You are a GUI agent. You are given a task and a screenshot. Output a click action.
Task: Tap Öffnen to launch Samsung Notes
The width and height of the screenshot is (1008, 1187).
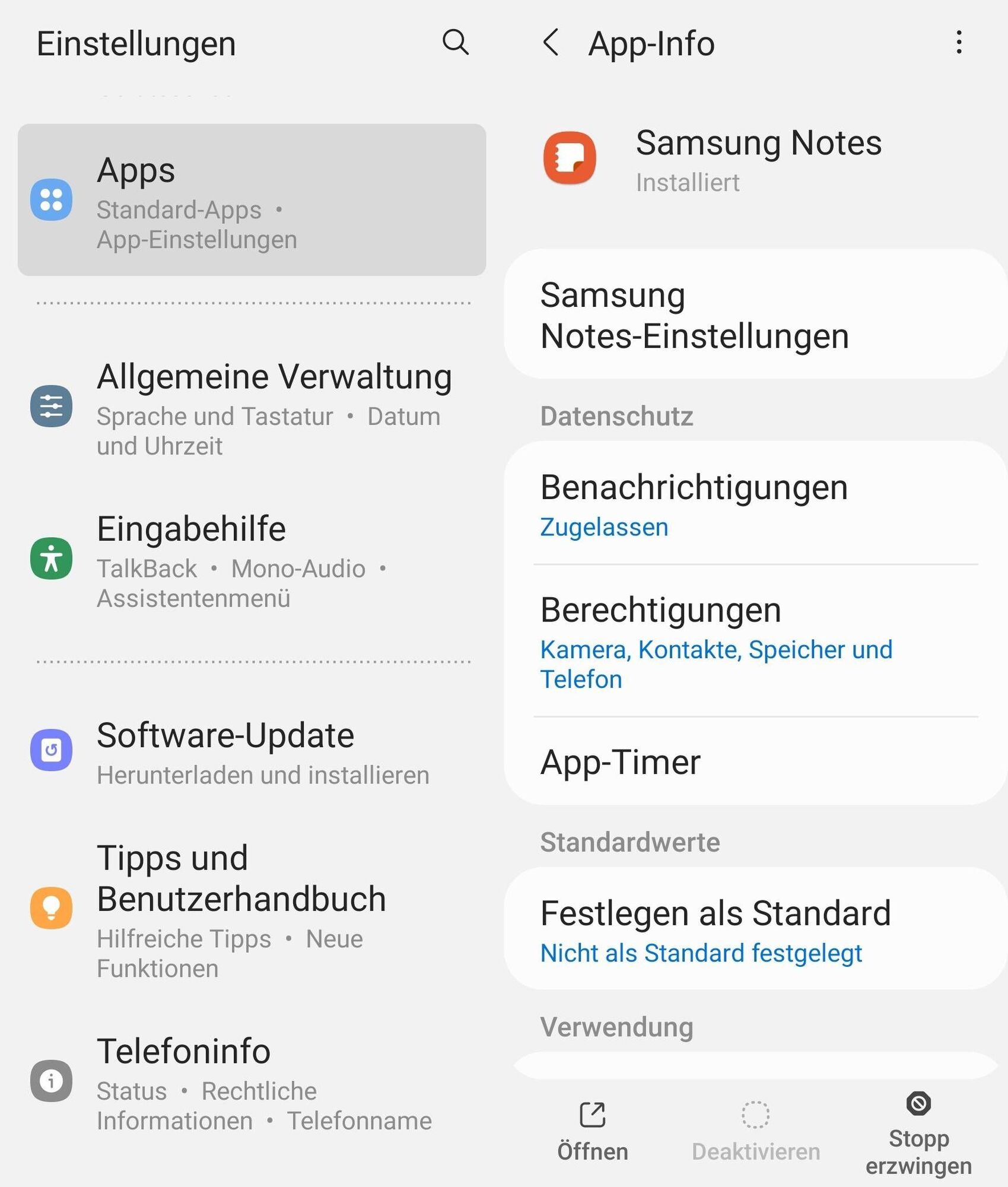[x=592, y=1131]
